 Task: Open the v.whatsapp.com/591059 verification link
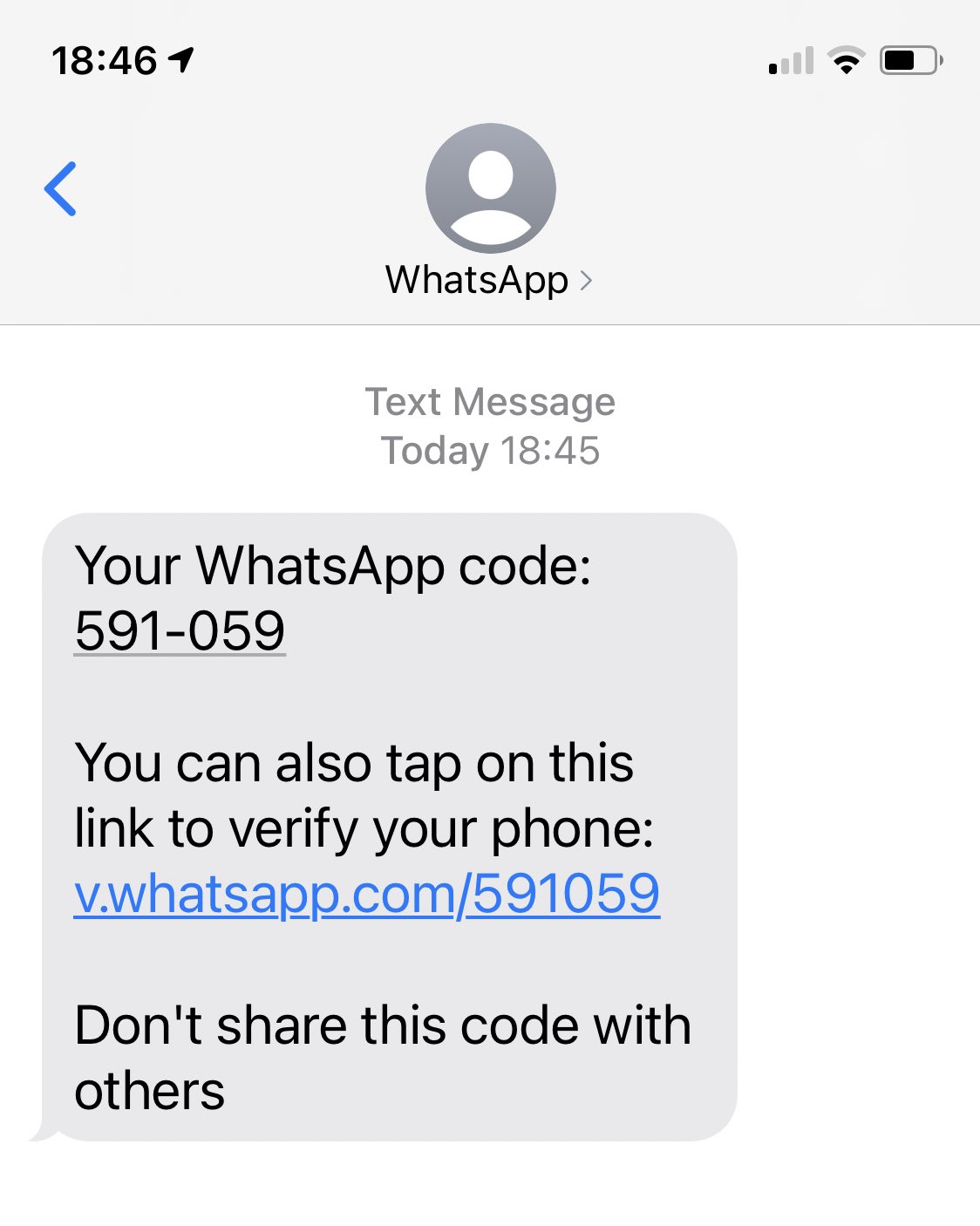(366, 893)
